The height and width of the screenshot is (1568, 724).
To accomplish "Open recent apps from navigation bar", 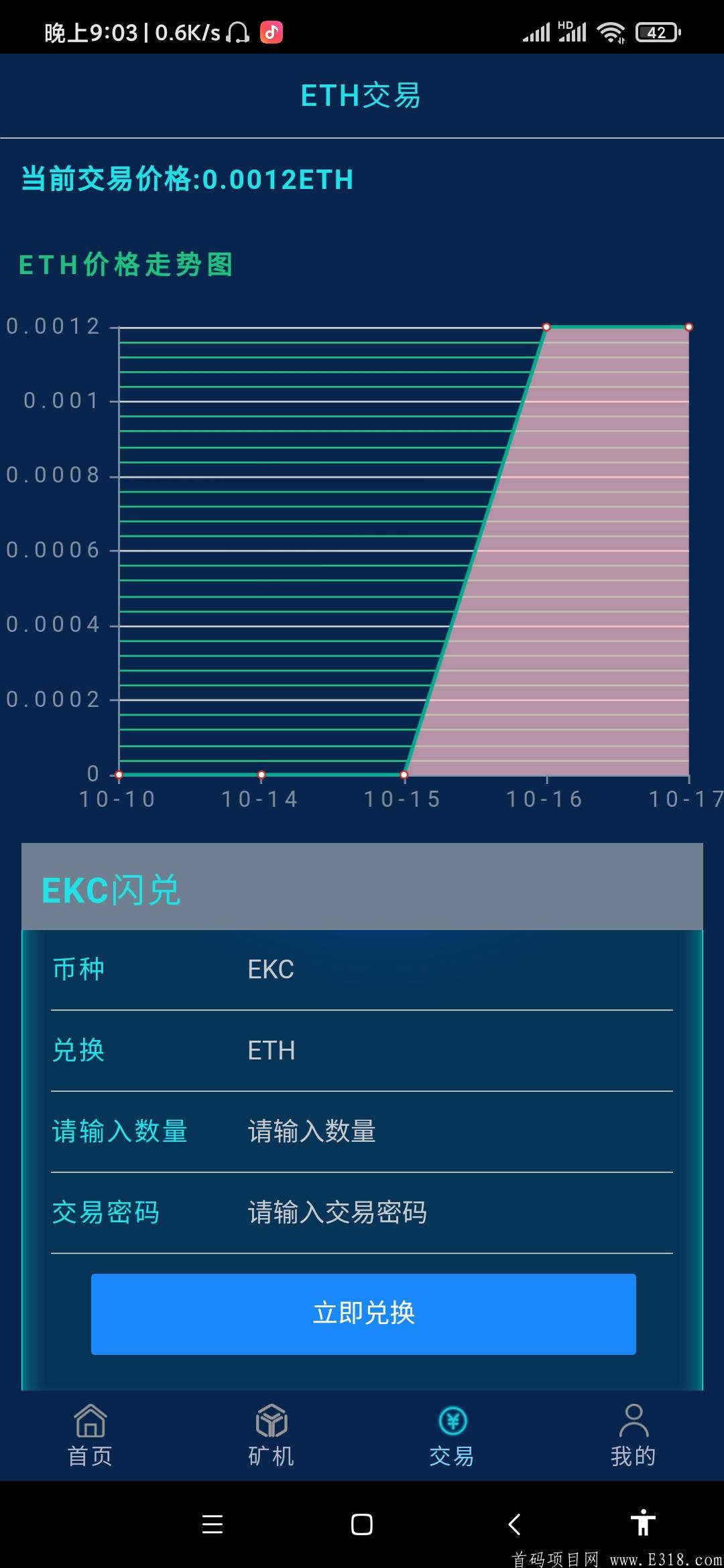I will pyautogui.click(x=213, y=1524).
